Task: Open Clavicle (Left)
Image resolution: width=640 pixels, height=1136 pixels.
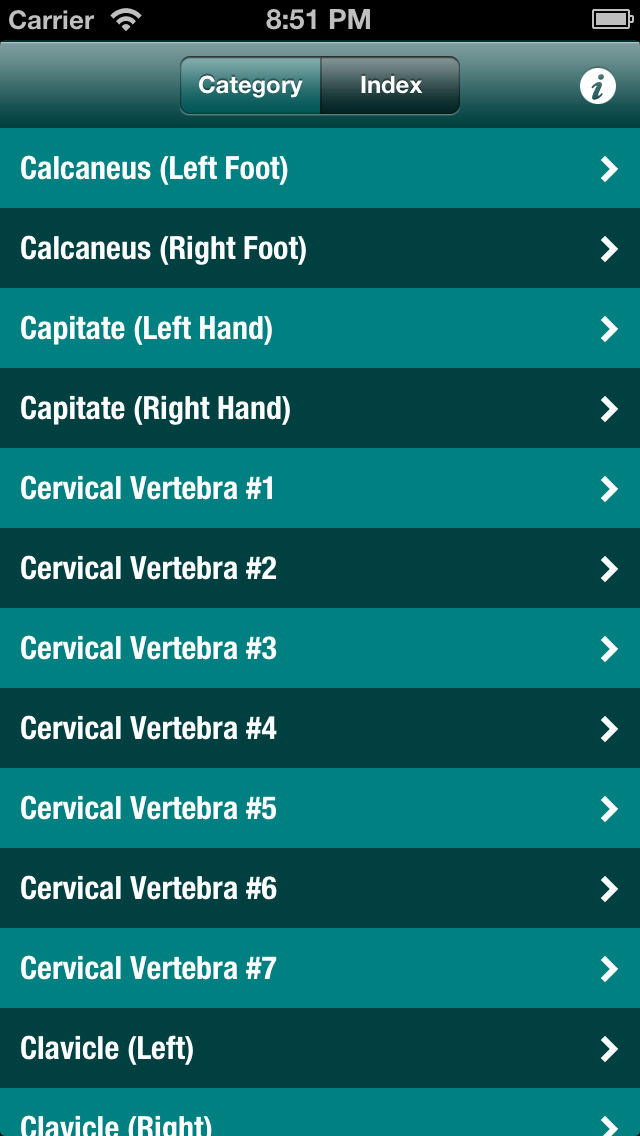Action: 320,1049
